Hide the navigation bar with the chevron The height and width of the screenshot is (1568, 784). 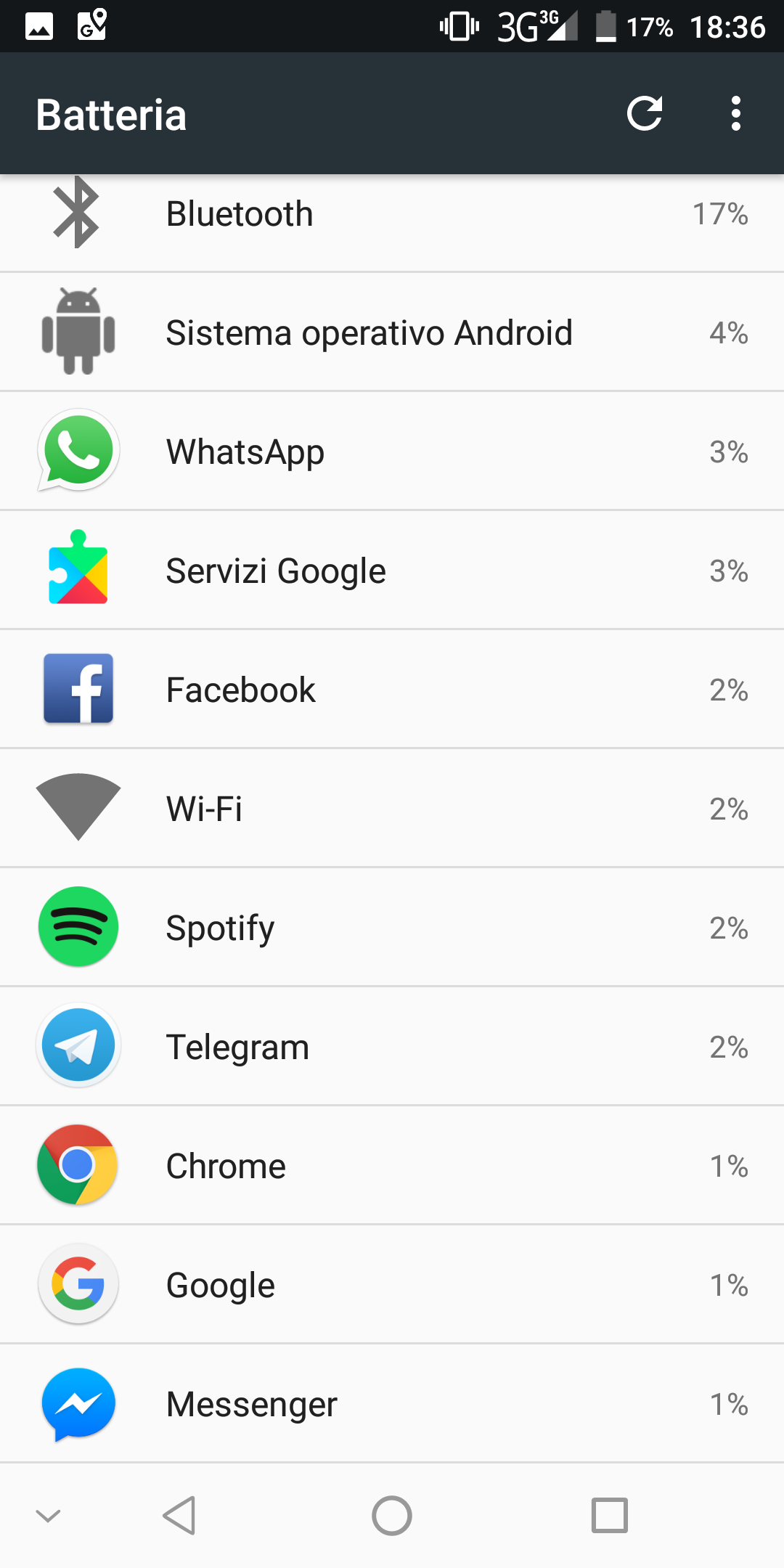coord(48,1516)
